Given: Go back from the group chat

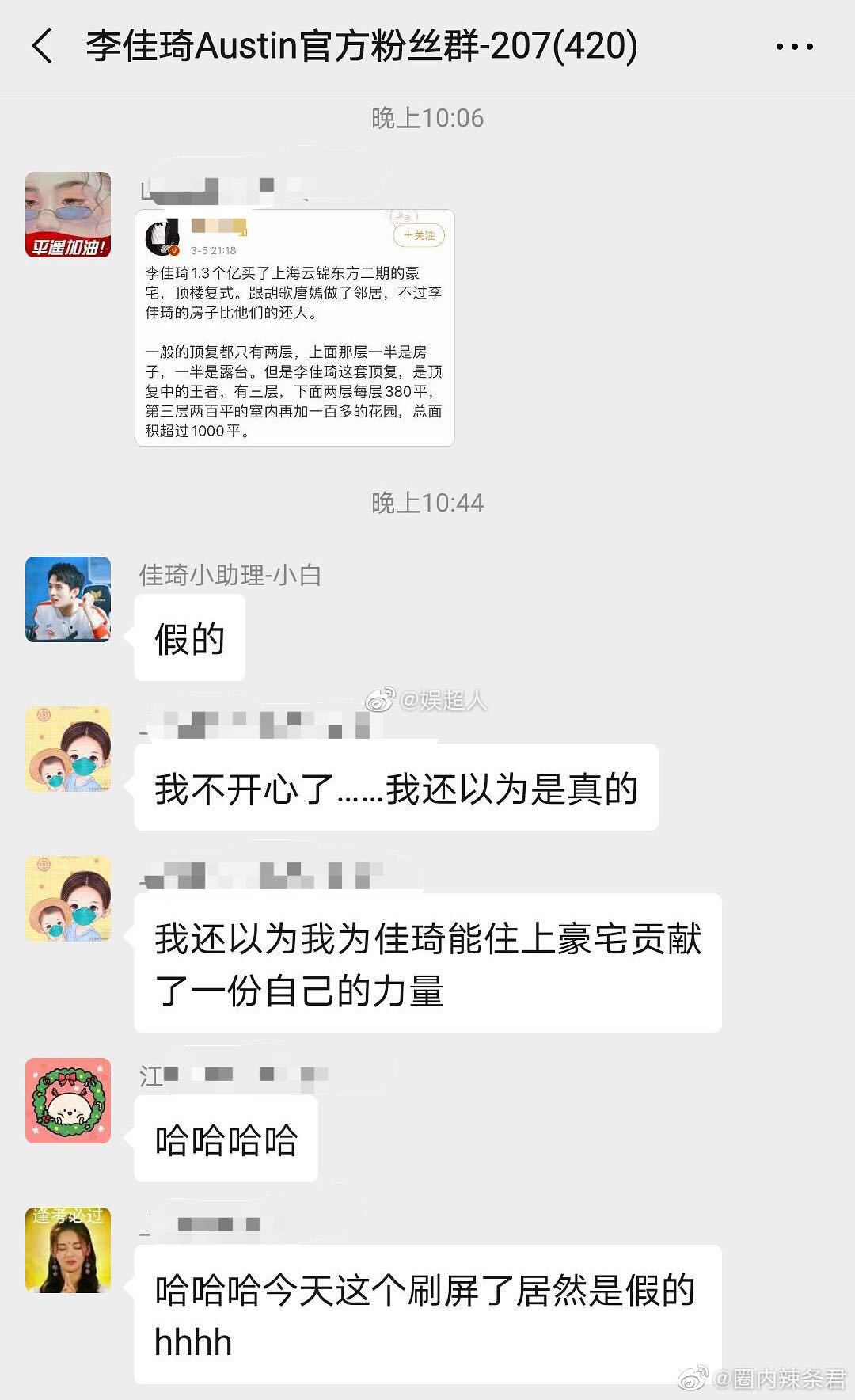Looking at the screenshot, I should 43,46.
